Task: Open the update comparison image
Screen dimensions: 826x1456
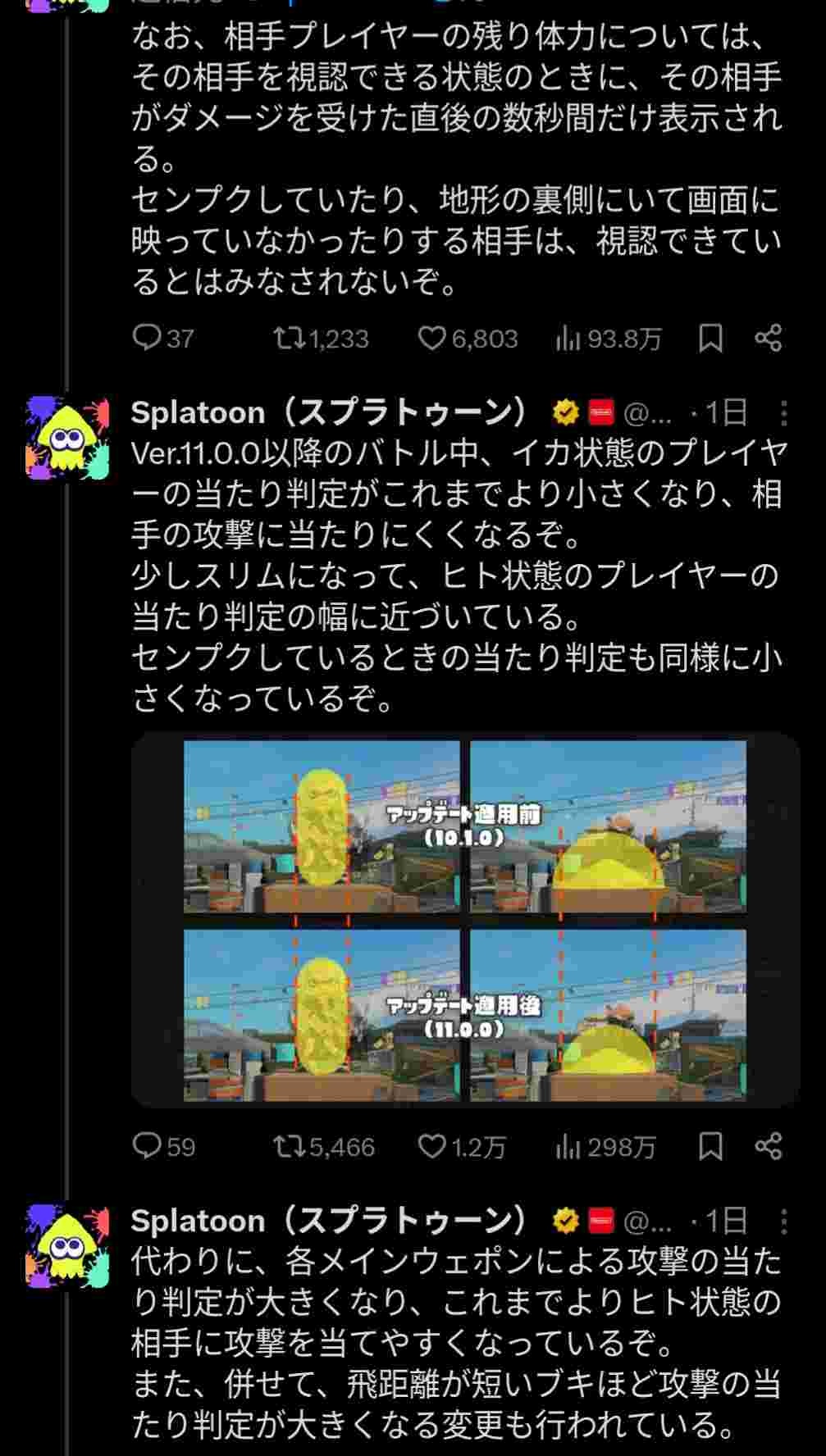Action: pyautogui.click(x=465, y=921)
